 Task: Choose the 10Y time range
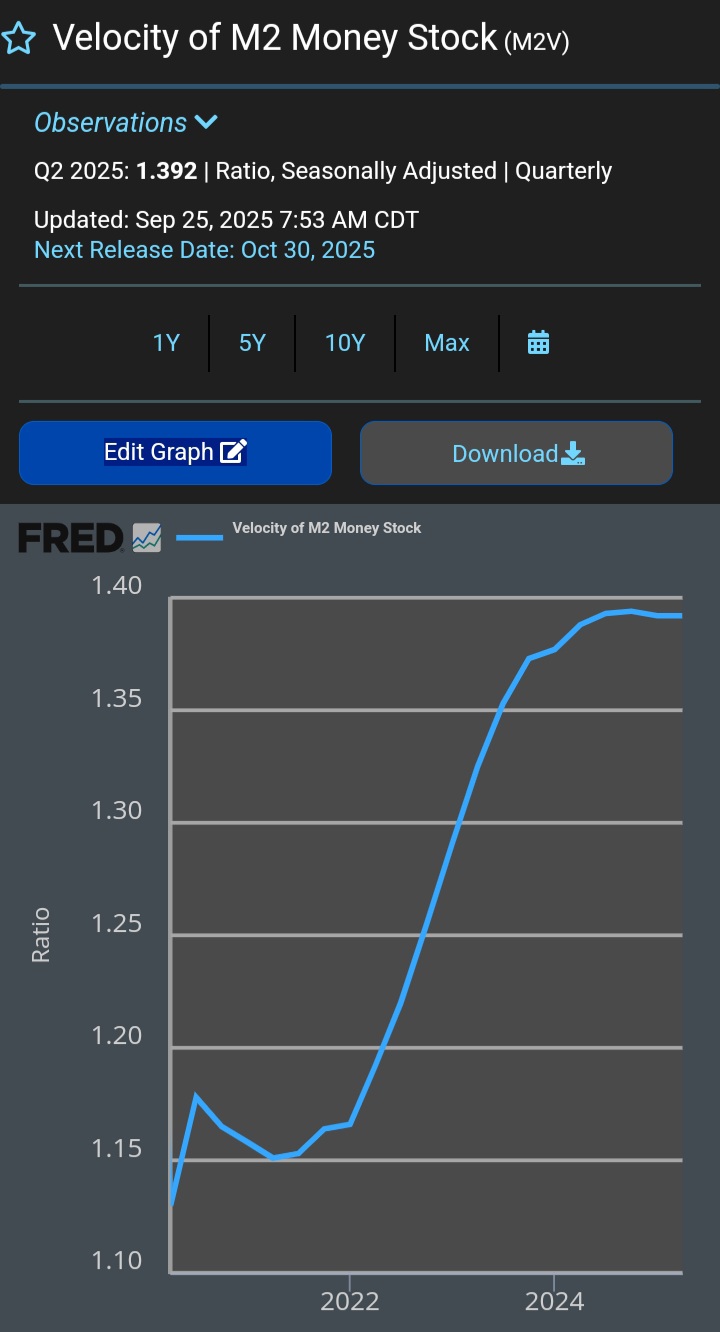tap(345, 343)
